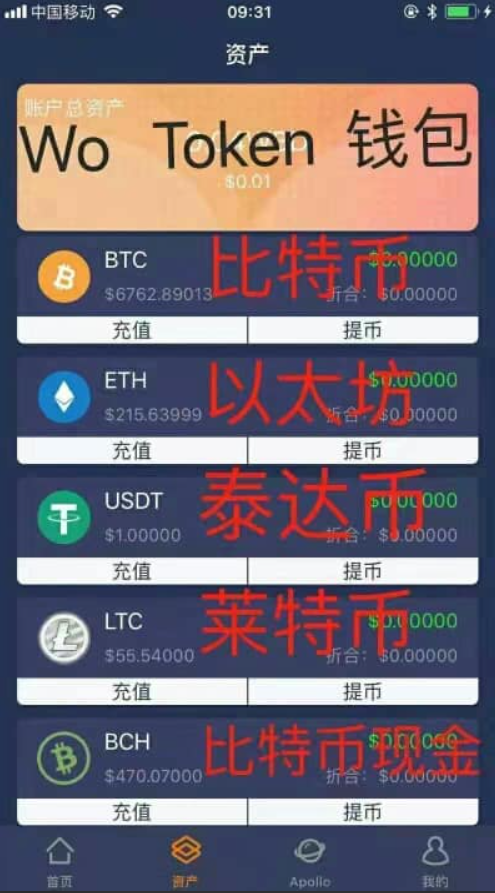The width and height of the screenshot is (495, 893).
Task: Open 提币 for LTC
Action: (x=363, y=692)
